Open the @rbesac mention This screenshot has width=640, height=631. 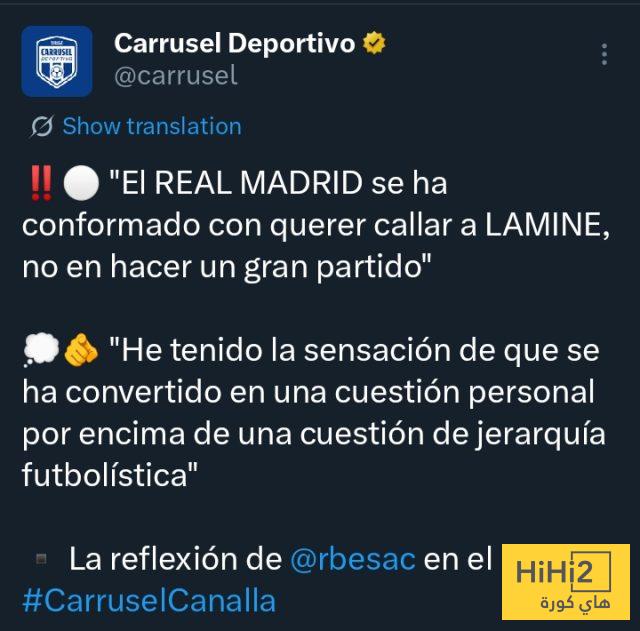pos(352,559)
